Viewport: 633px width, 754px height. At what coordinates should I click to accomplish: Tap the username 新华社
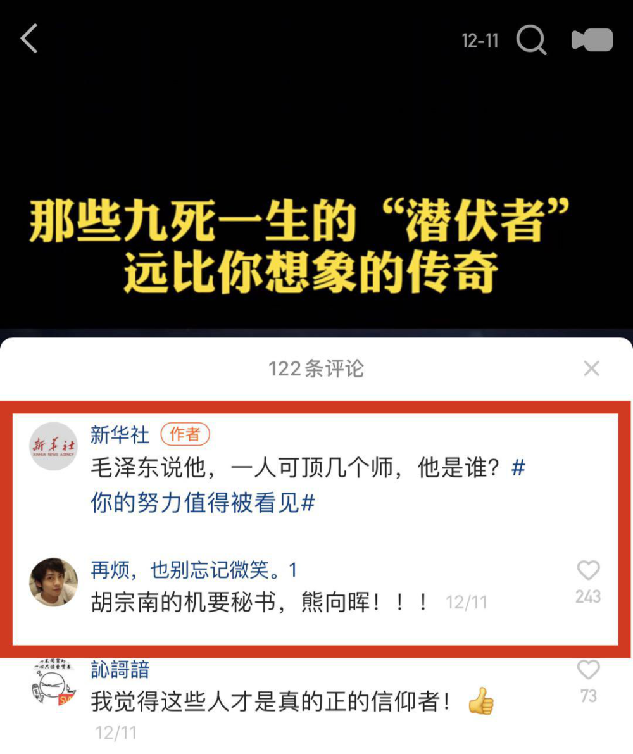click(x=120, y=434)
